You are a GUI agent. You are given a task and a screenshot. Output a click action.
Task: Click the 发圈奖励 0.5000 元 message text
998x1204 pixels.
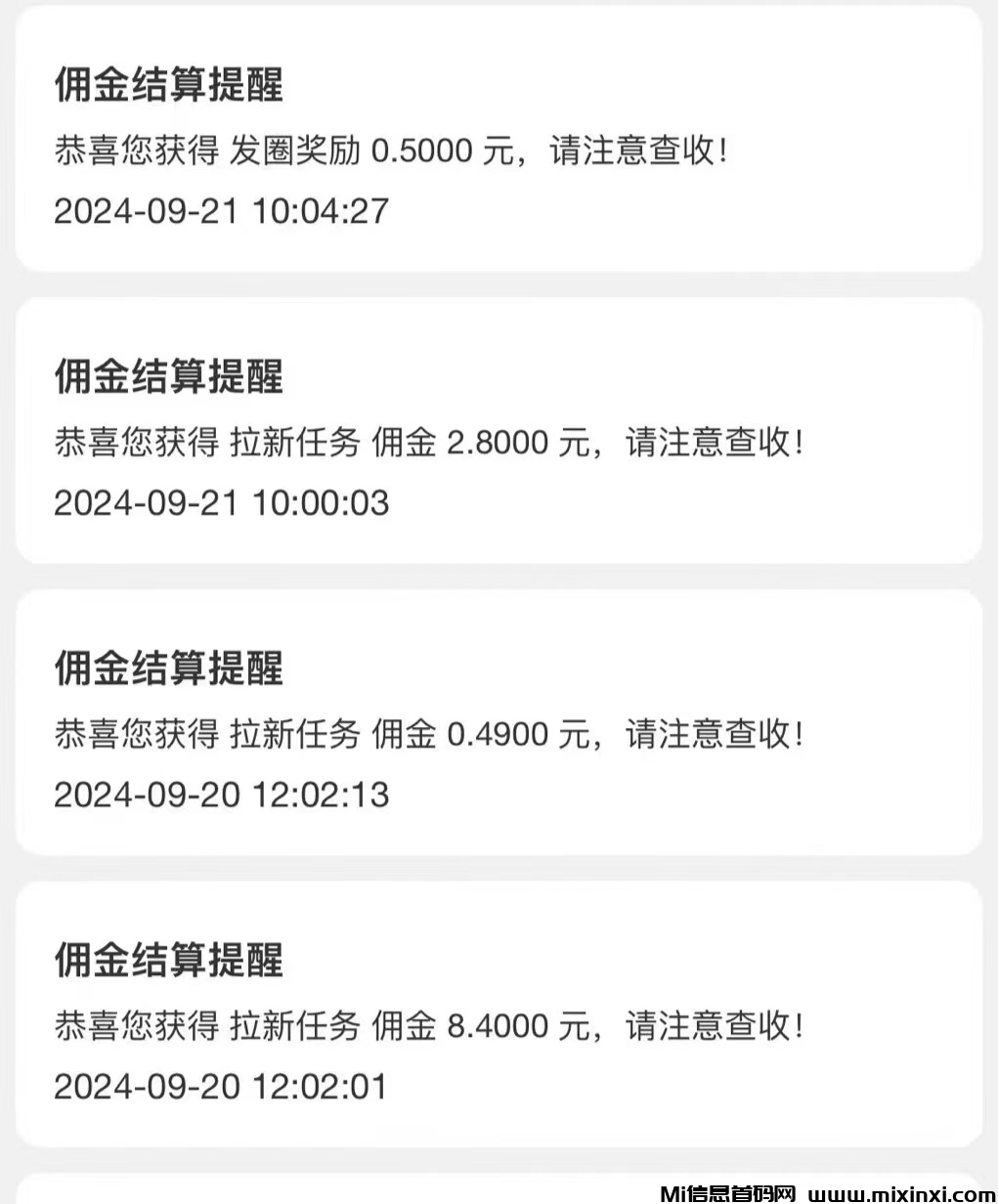(x=391, y=151)
